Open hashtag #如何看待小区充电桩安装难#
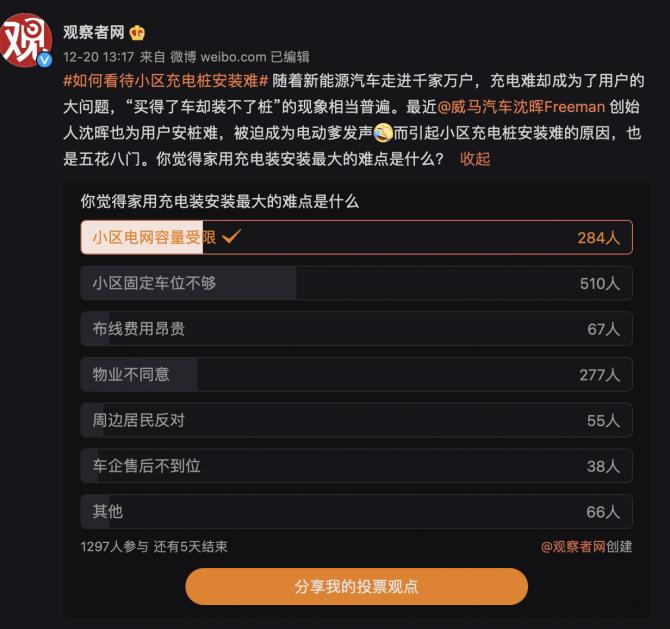This screenshot has height=629, width=670. click(x=165, y=81)
